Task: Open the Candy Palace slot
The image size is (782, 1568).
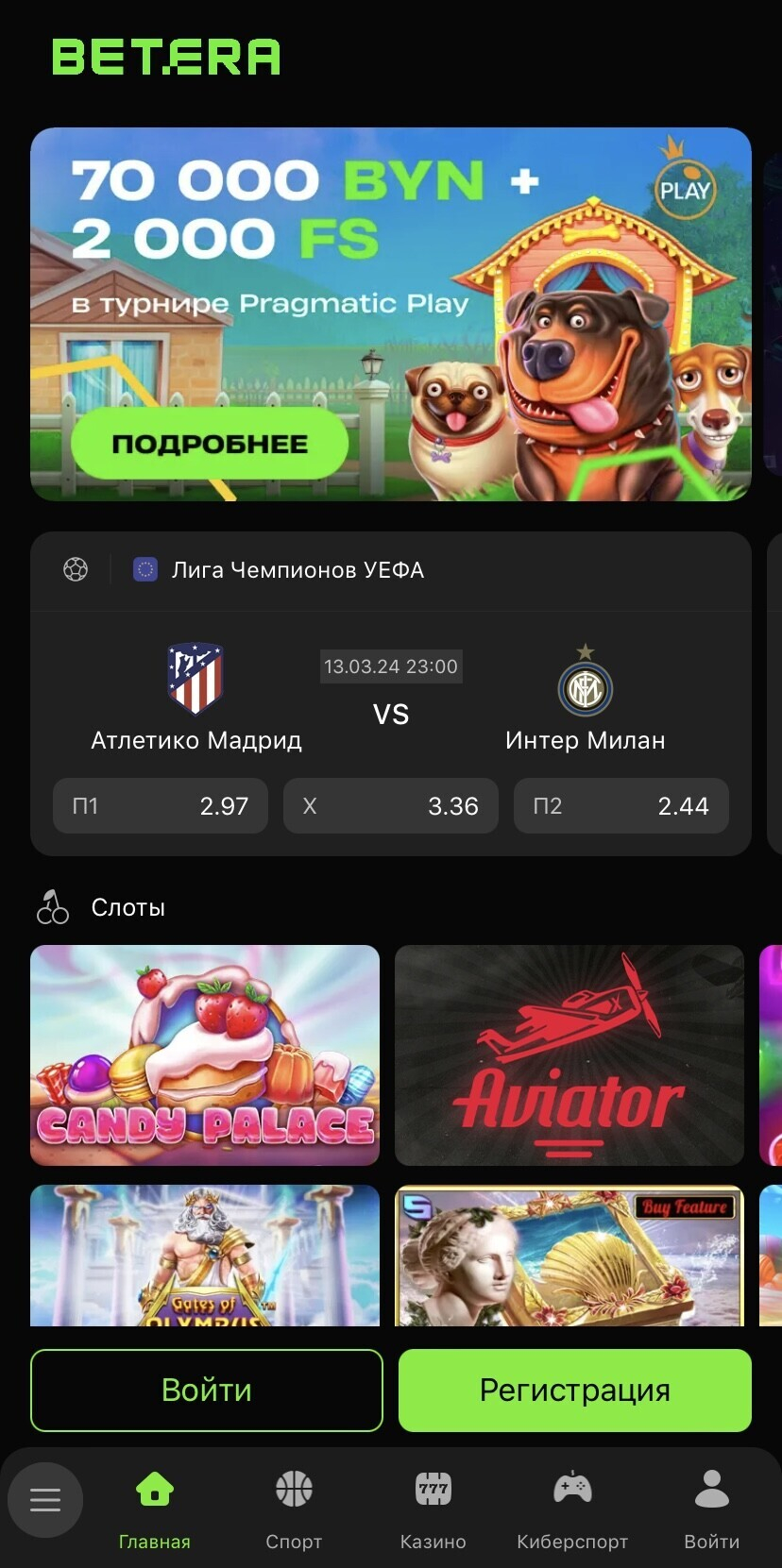Action: [x=205, y=1054]
